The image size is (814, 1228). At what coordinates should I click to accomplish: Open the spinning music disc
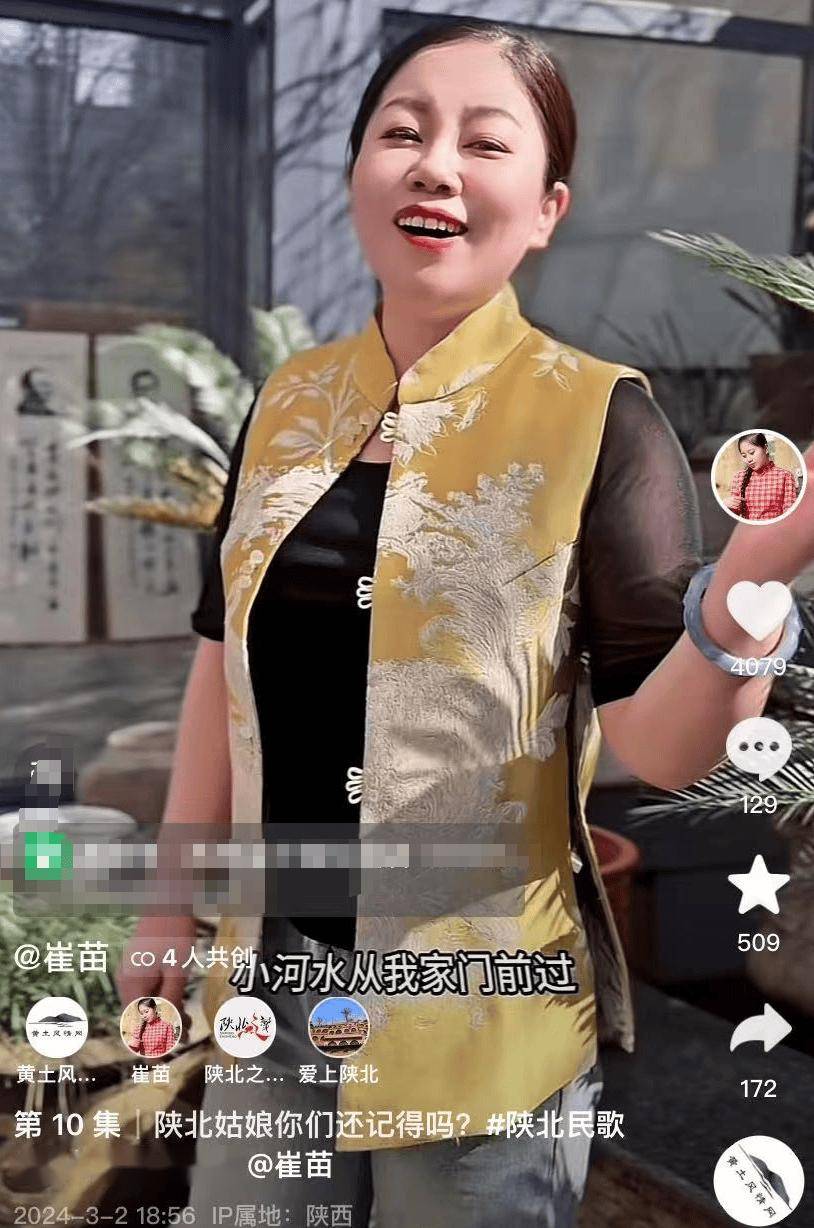point(758,1180)
